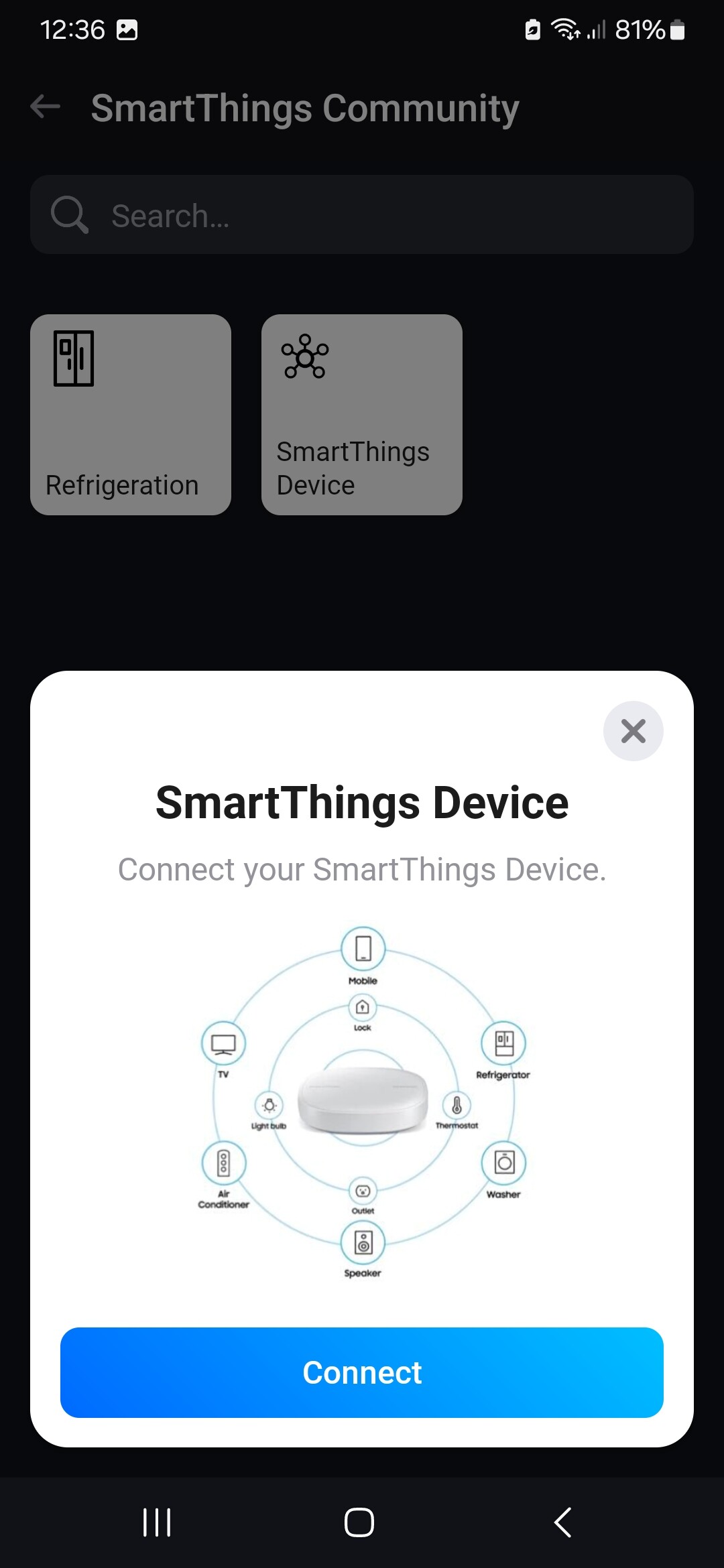The width and height of the screenshot is (724, 1568).
Task: Go to the system home screen
Action: pos(359,1522)
